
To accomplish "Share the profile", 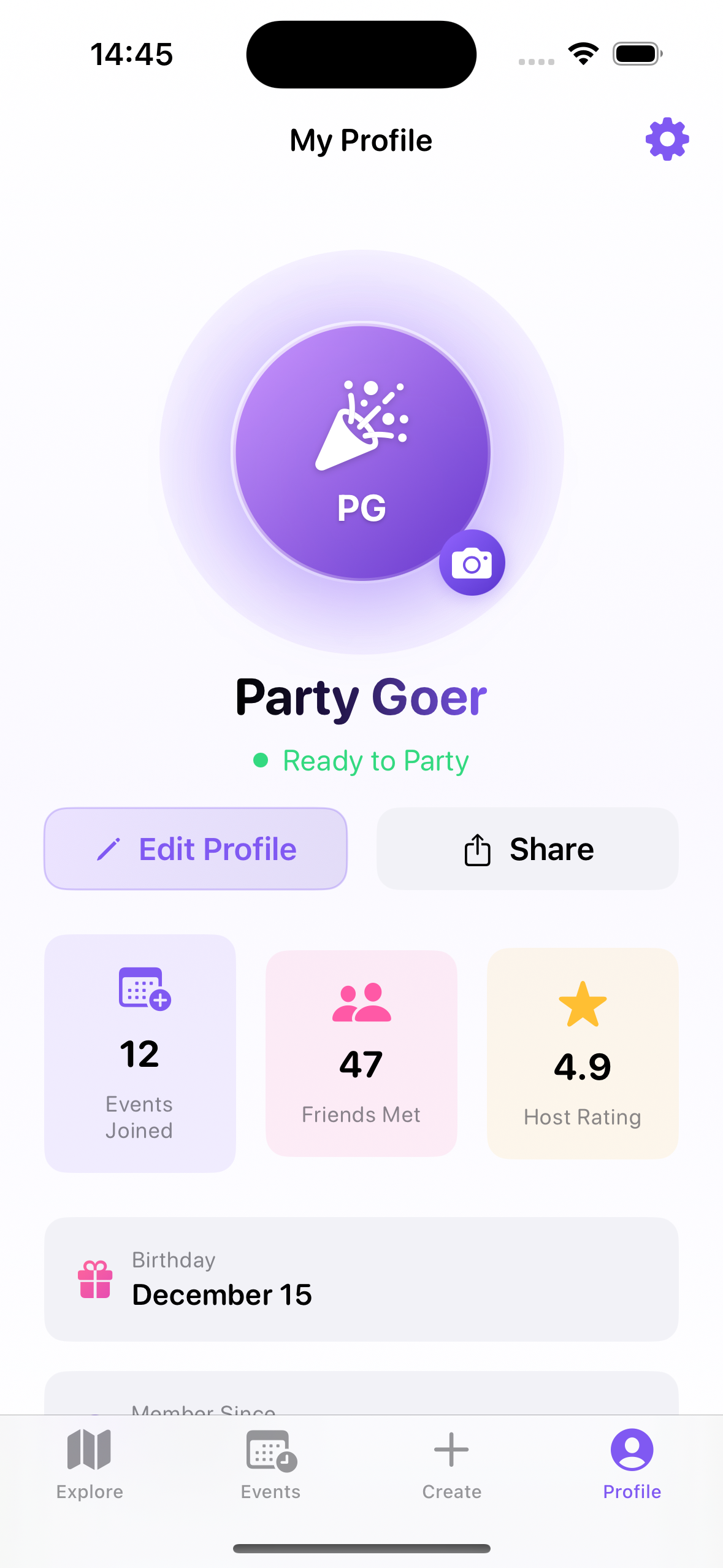I will (527, 849).
